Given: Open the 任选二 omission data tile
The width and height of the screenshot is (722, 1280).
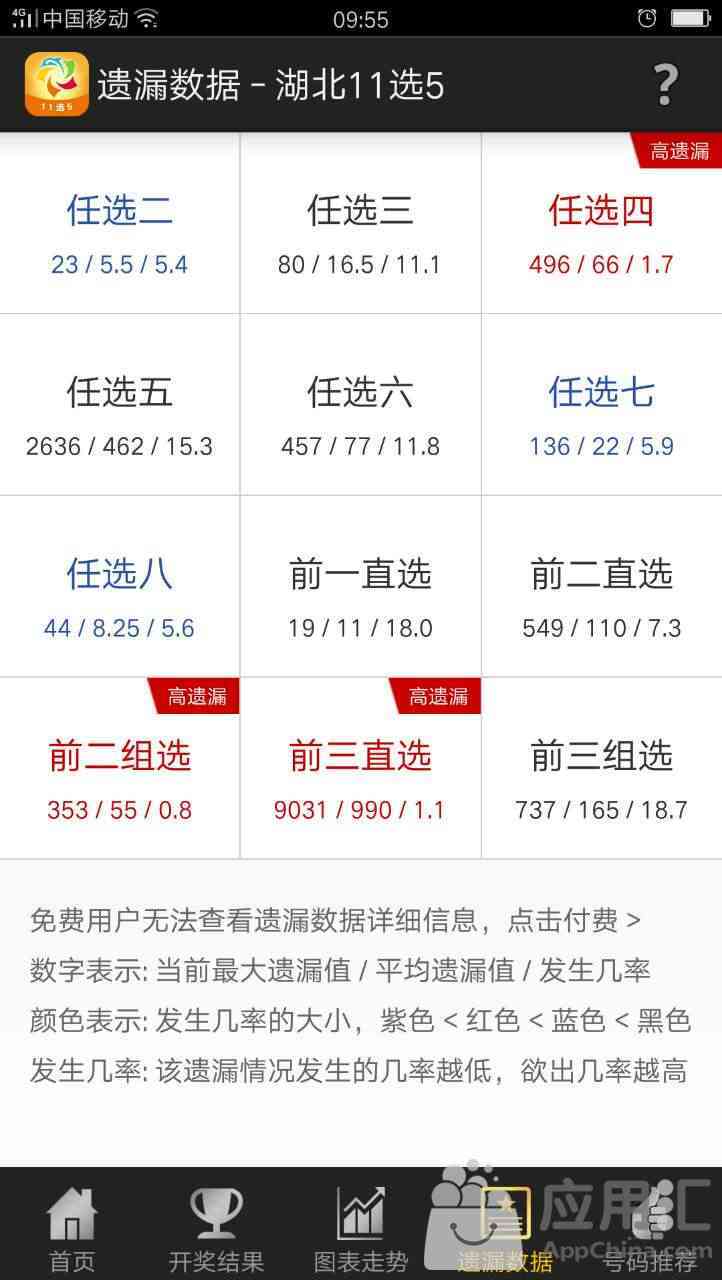Looking at the screenshot, I should pos(119,223).
